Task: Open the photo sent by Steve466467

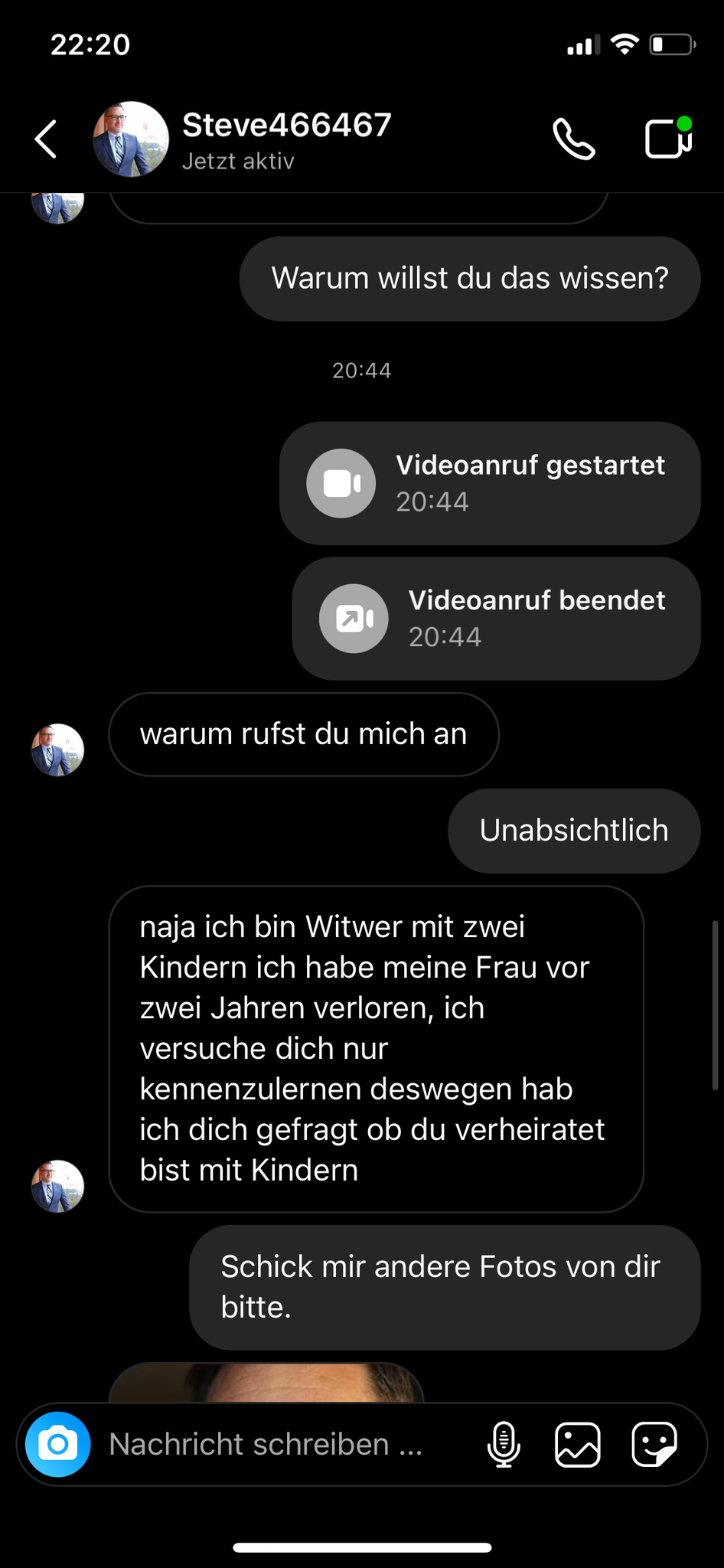Action: click(x=266, y=1383)
